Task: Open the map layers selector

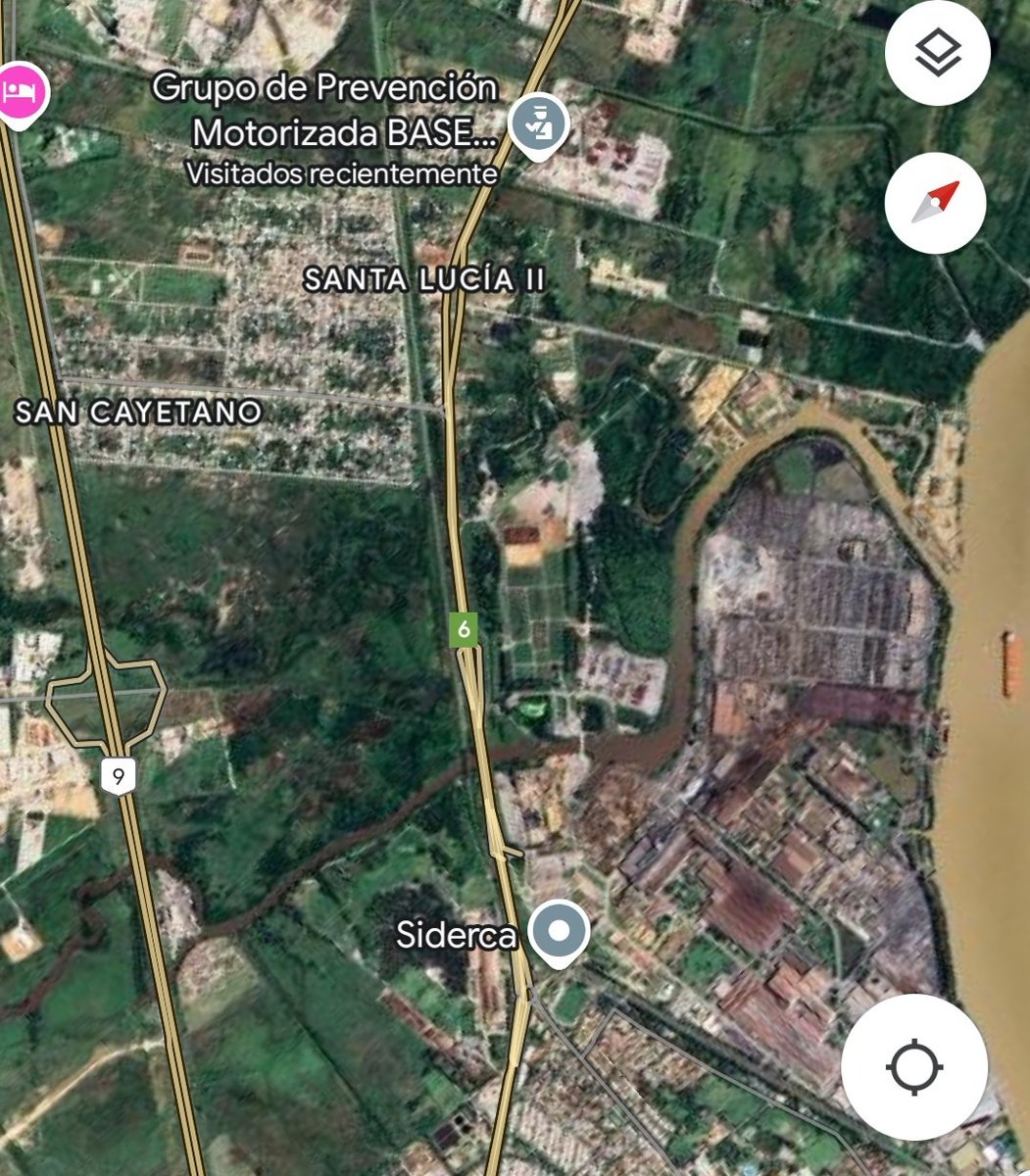Action: point(937,54)
